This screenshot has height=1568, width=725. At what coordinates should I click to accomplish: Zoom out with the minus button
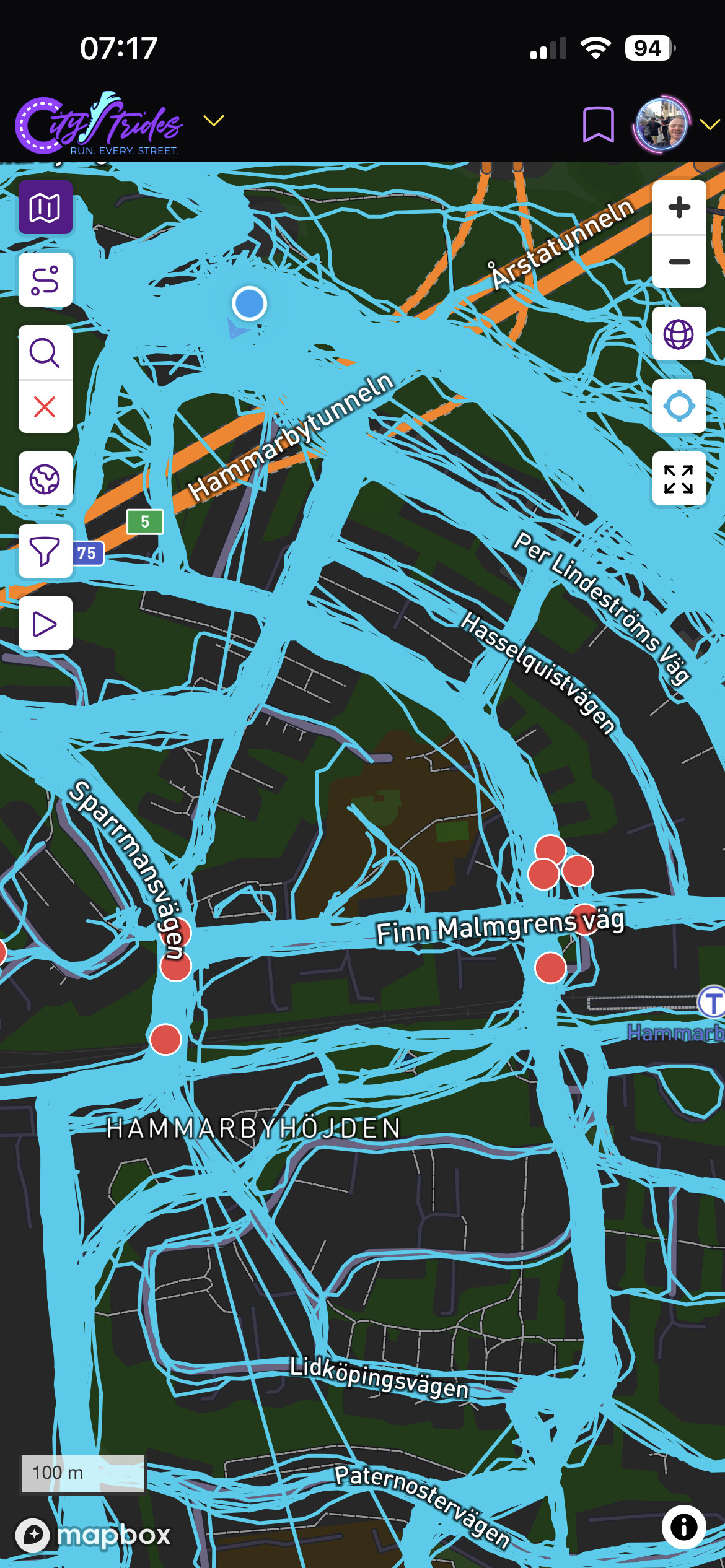coord(679,261)
